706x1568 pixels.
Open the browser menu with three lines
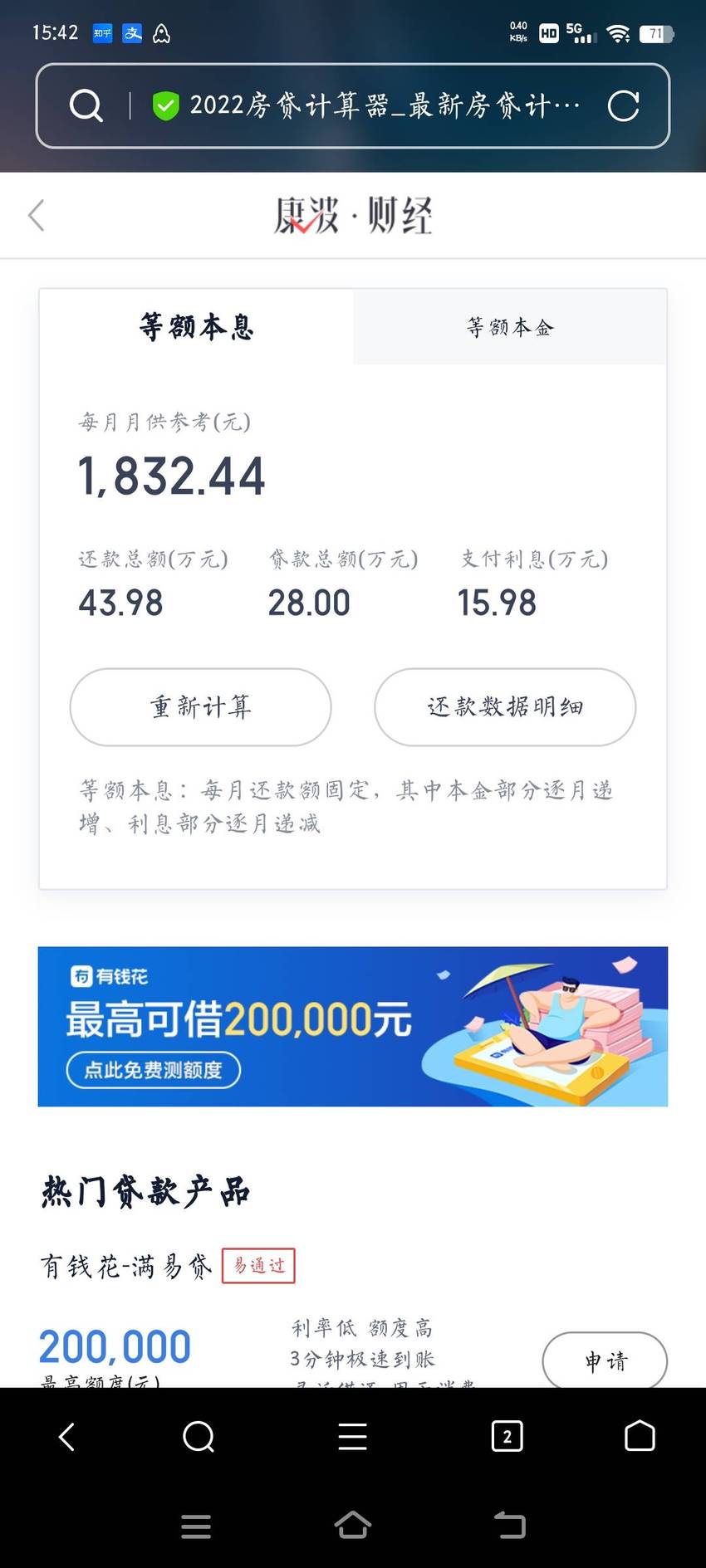point(353,1436)
